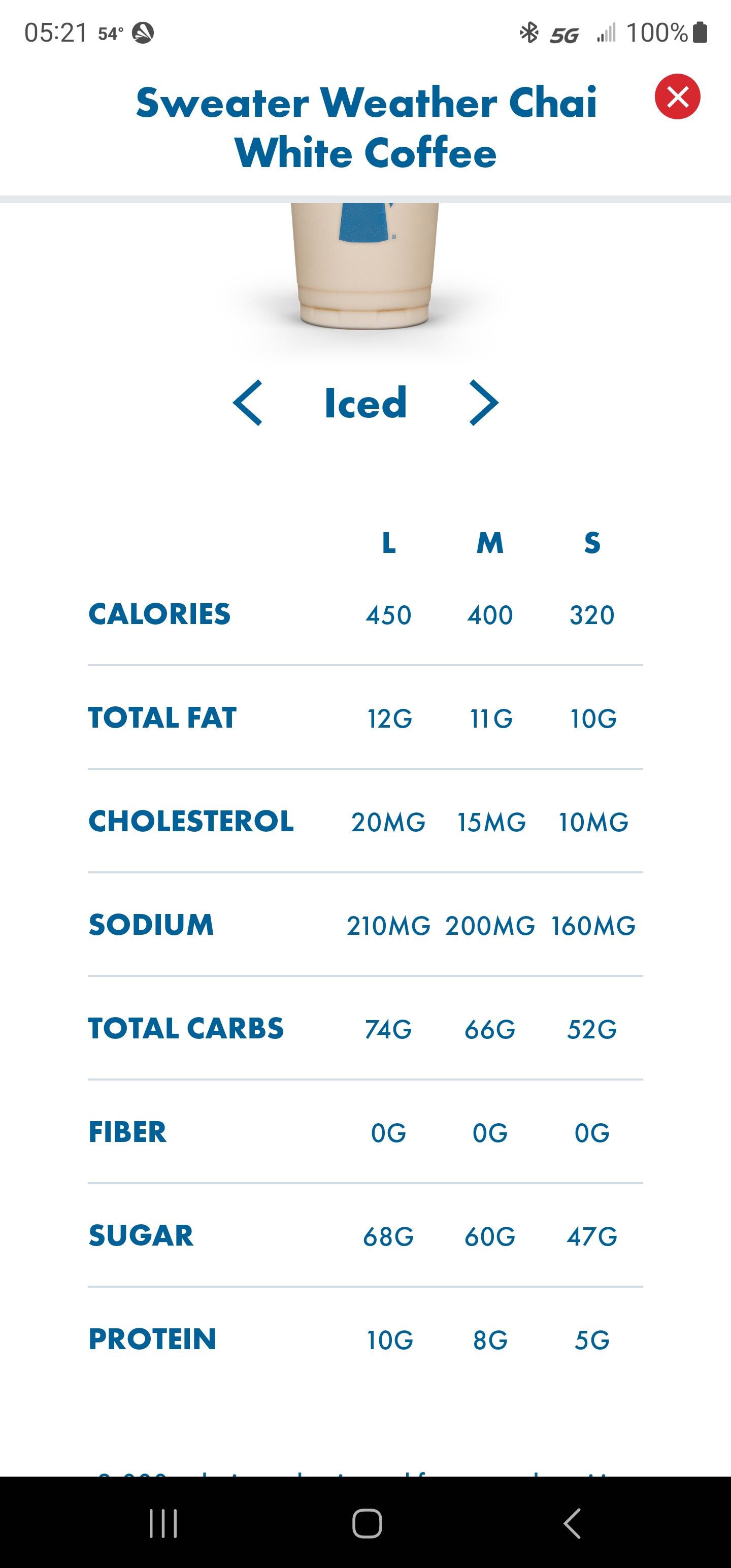Tap the system back button
731x1568 pixels.
point(572,1523)
